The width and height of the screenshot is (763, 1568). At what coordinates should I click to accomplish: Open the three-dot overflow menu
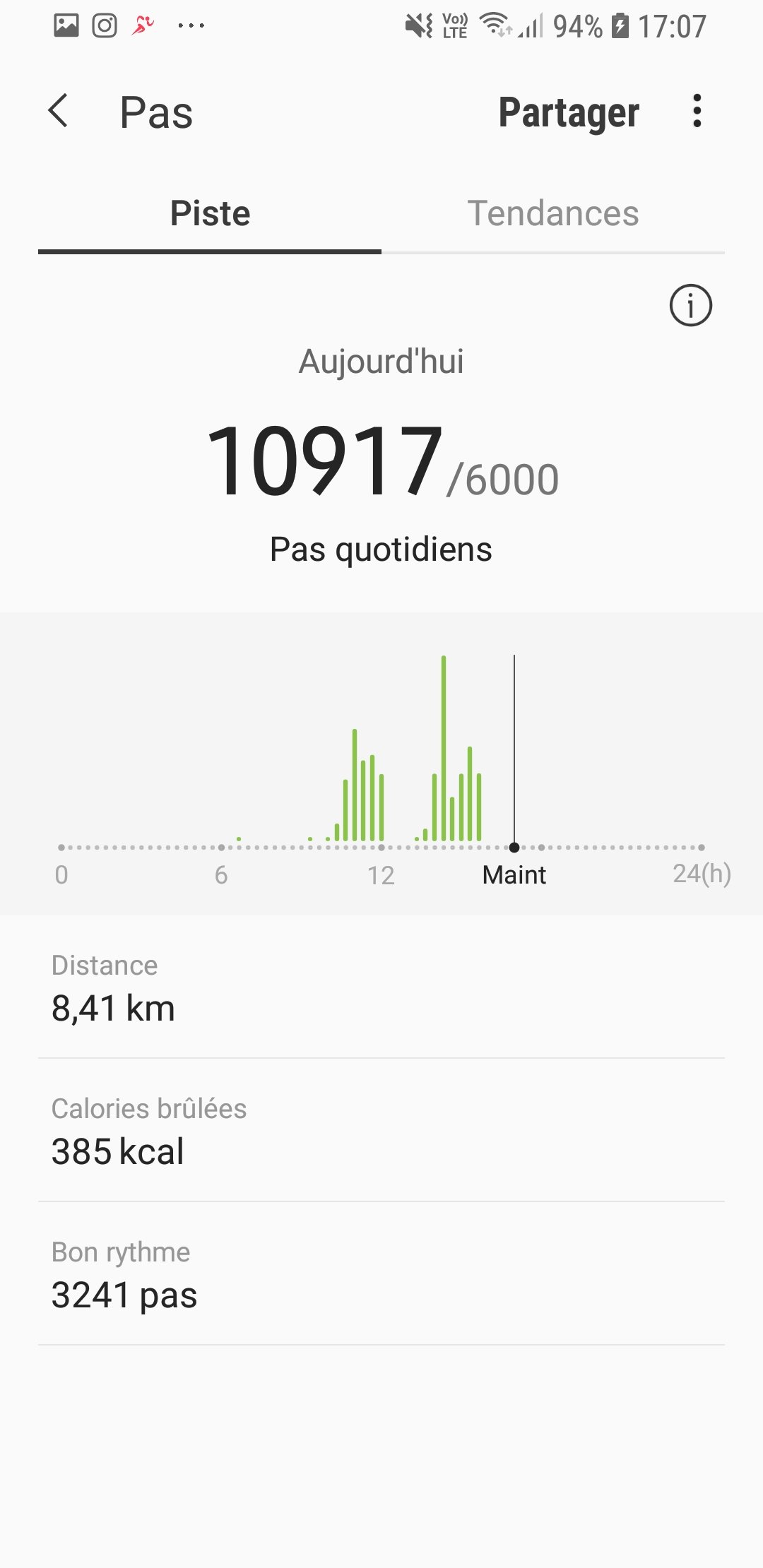[697, 112]
